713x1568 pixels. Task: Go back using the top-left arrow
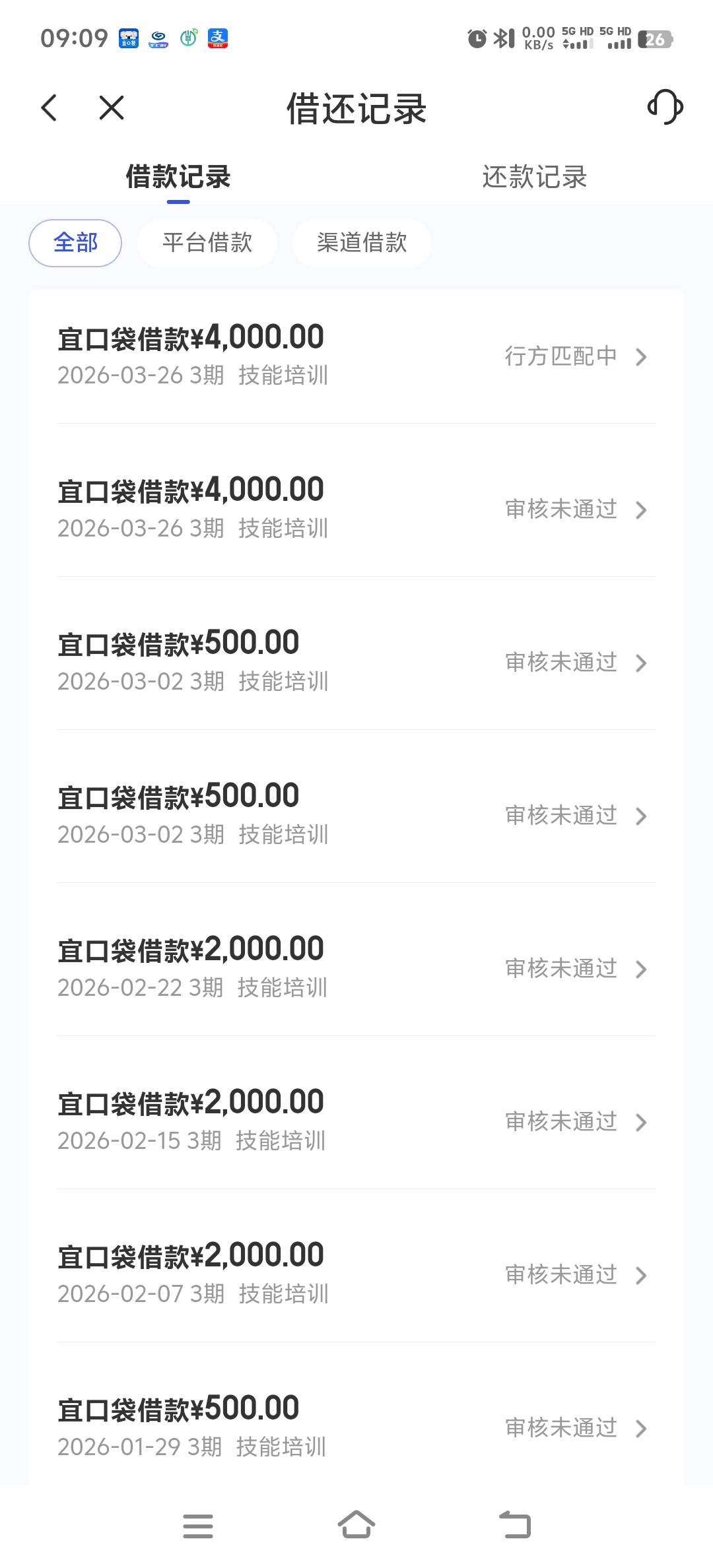[x=50, y=108]
